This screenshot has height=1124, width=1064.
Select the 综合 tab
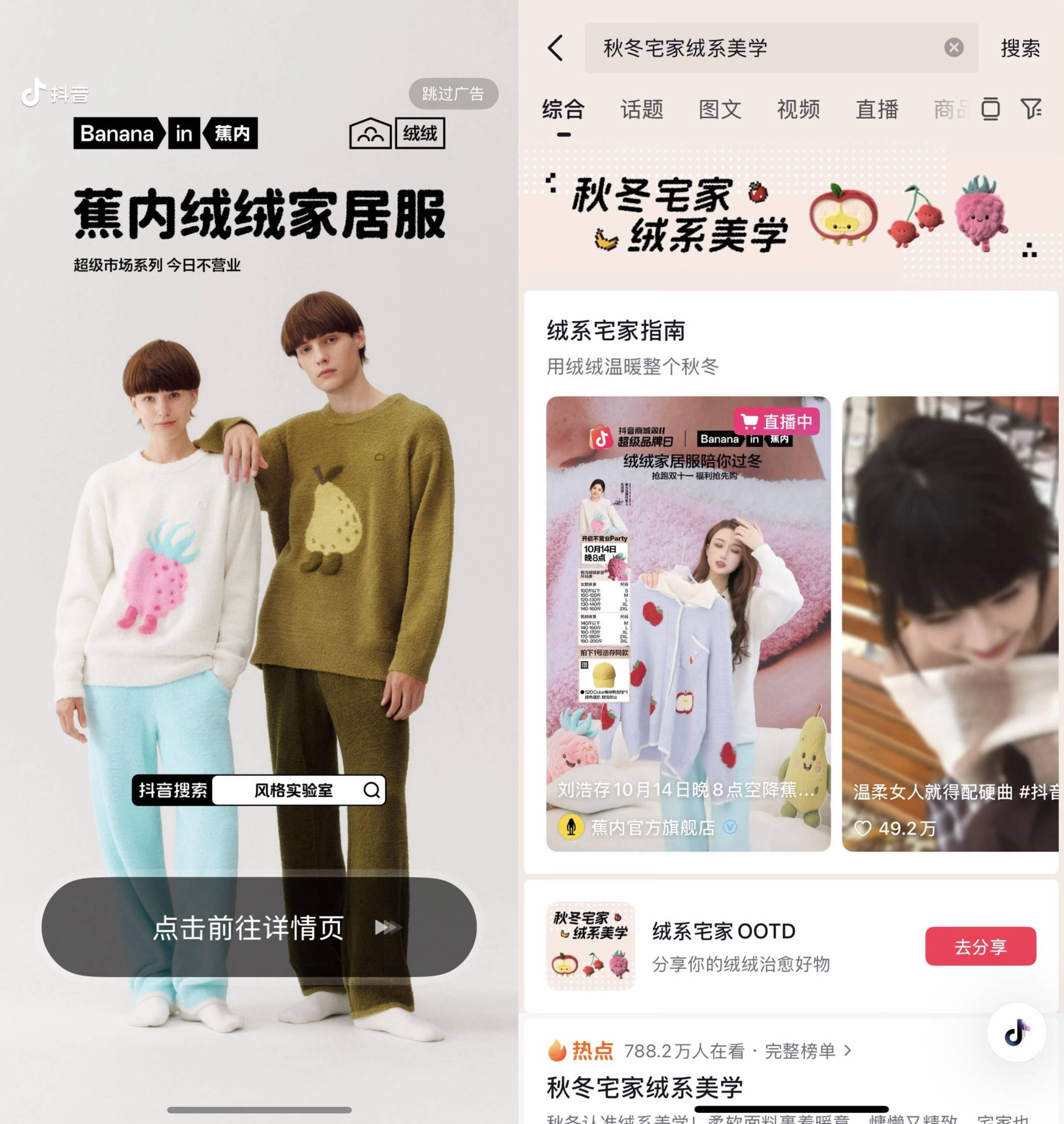tap(563, 109)
